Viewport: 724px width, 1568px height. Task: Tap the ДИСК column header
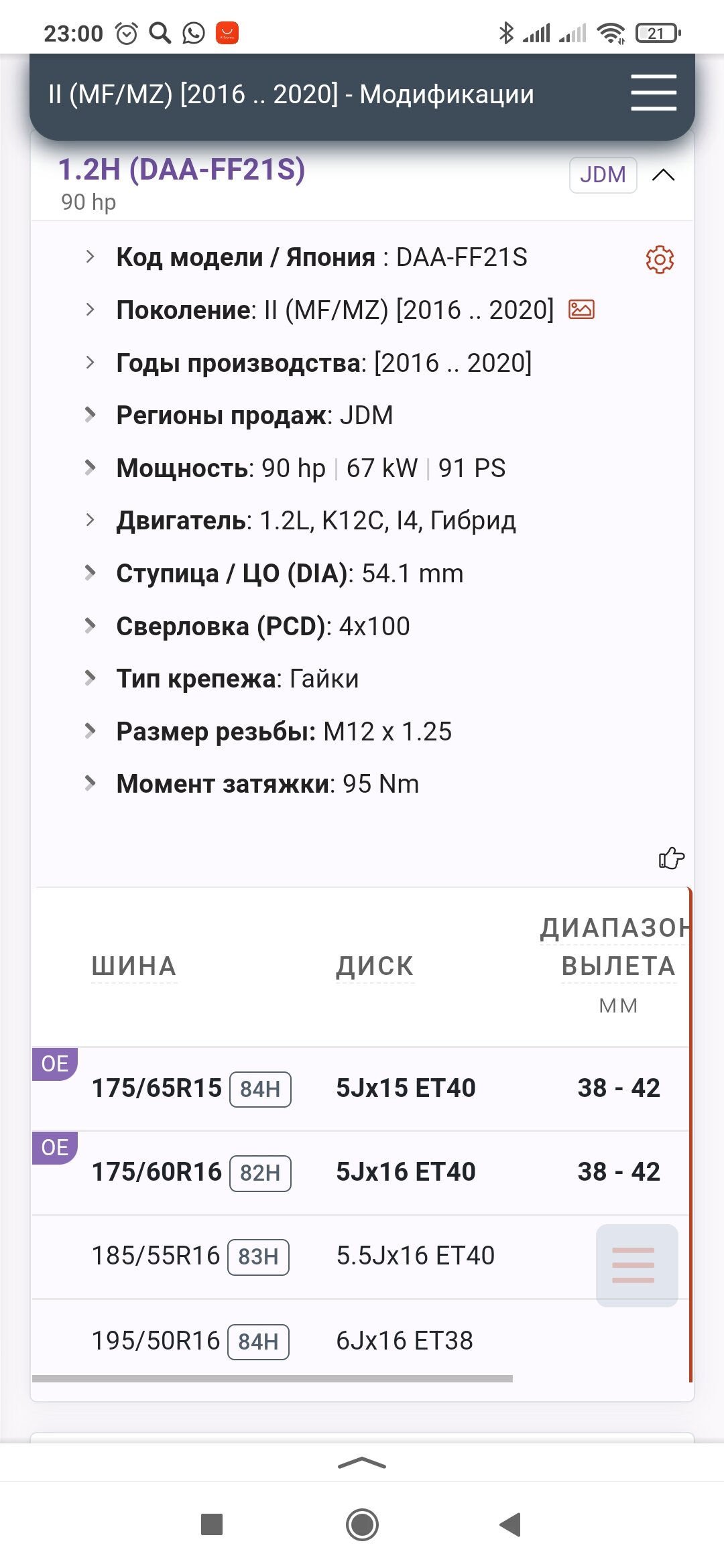[375, 966]
